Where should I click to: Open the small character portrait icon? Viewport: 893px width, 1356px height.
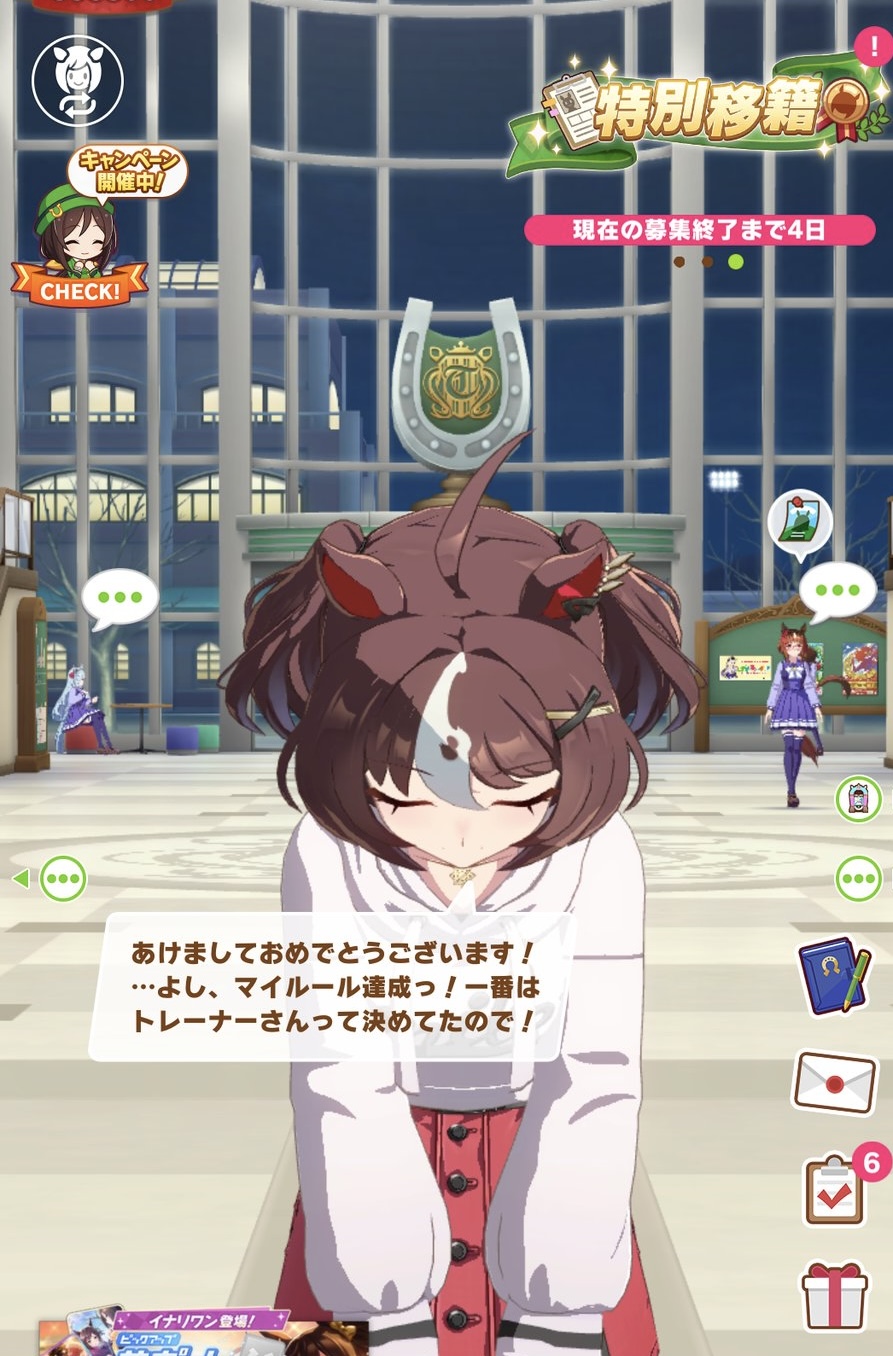858,798
